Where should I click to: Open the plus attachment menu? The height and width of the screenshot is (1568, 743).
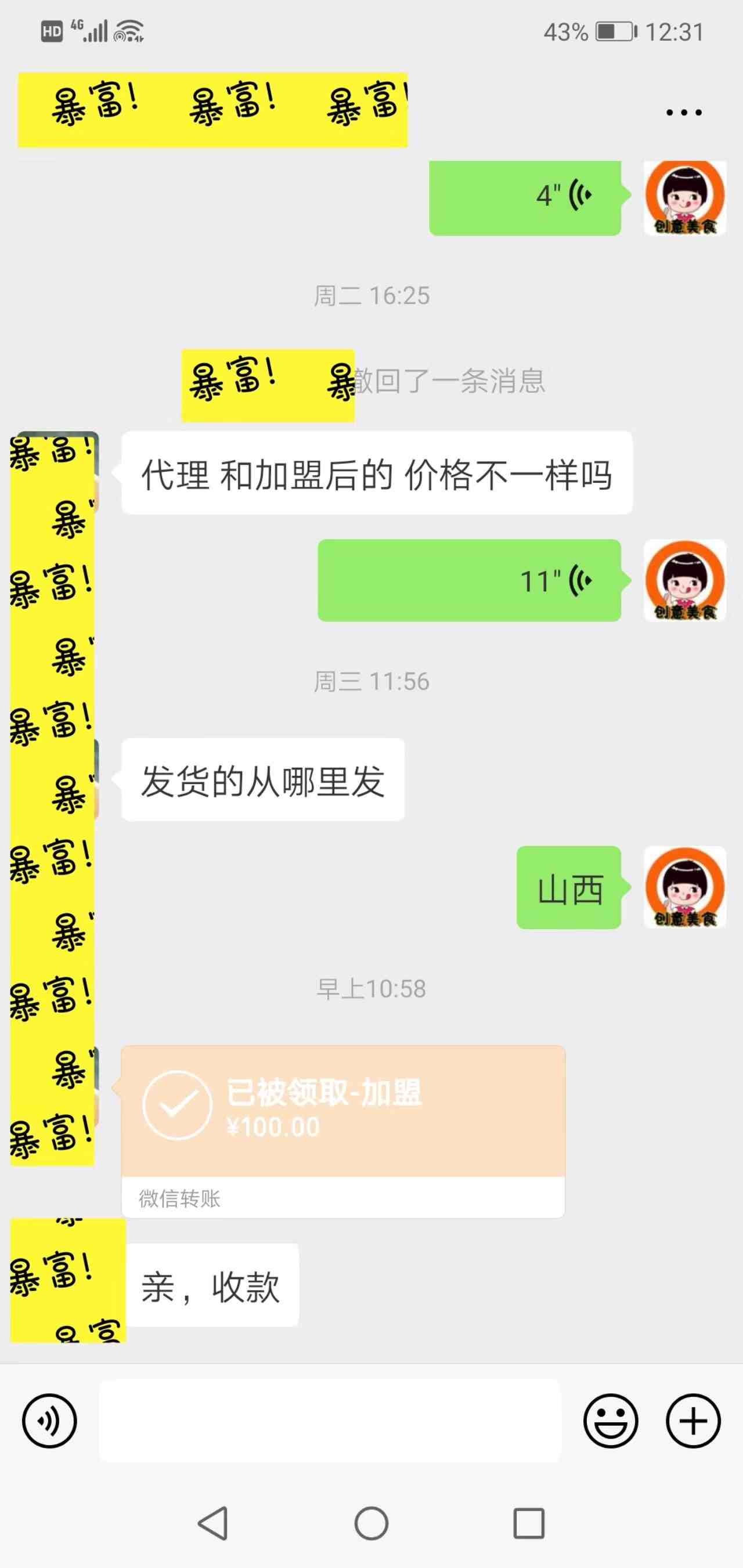click(693, 1421)
